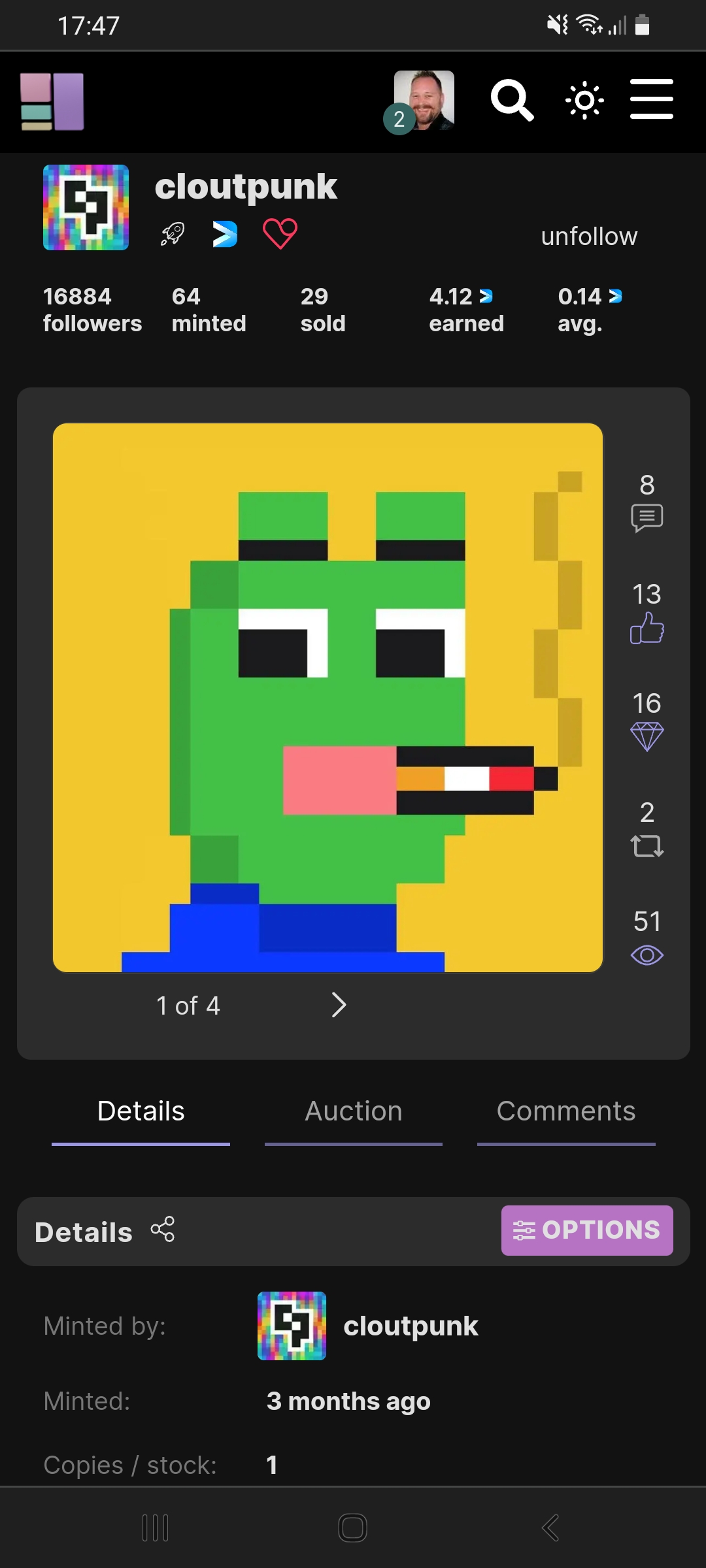Tap the diamond icon showing 16

tap(647, 736)
